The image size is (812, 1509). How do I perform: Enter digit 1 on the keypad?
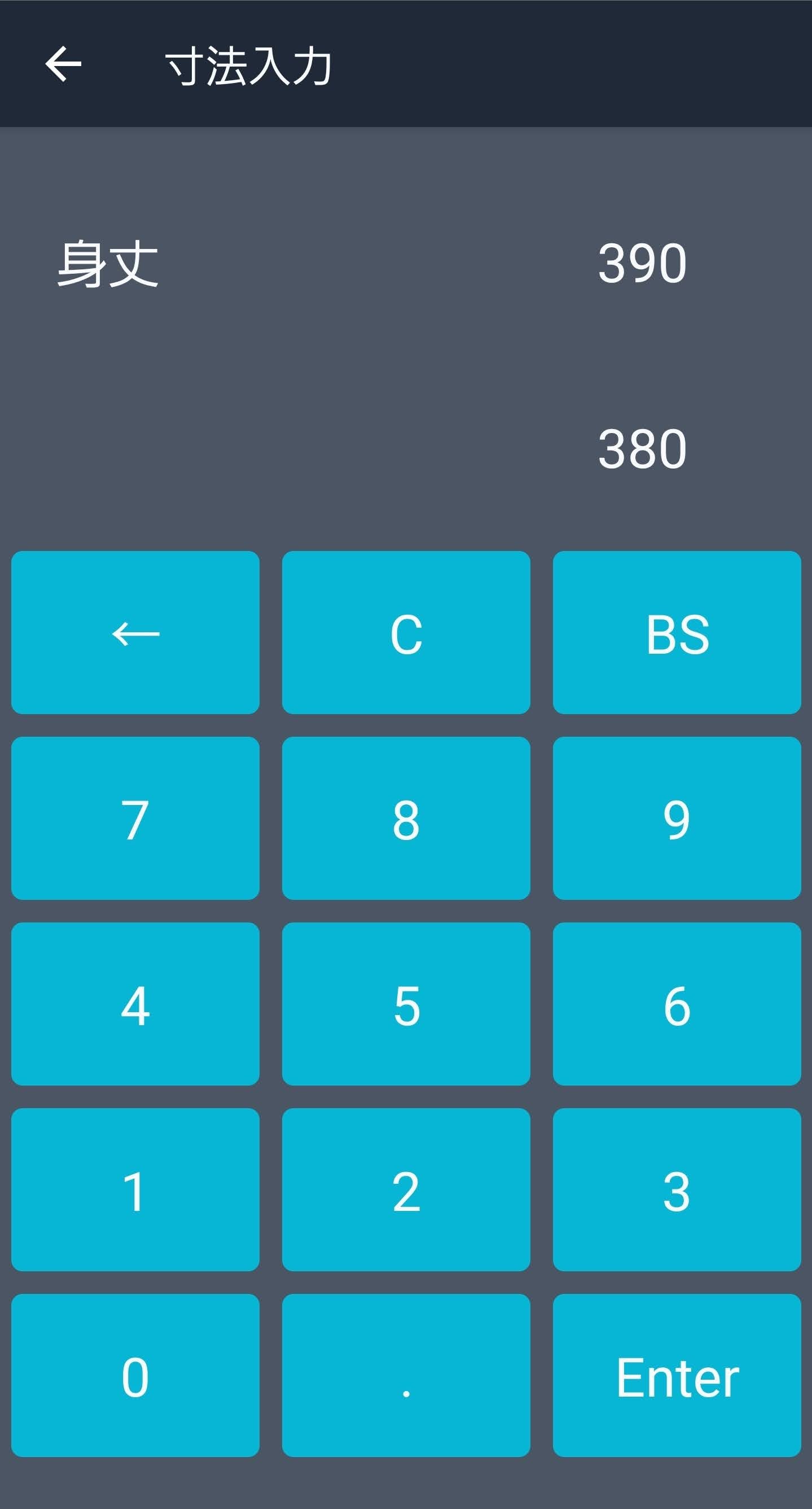(x=135, y=1189)
